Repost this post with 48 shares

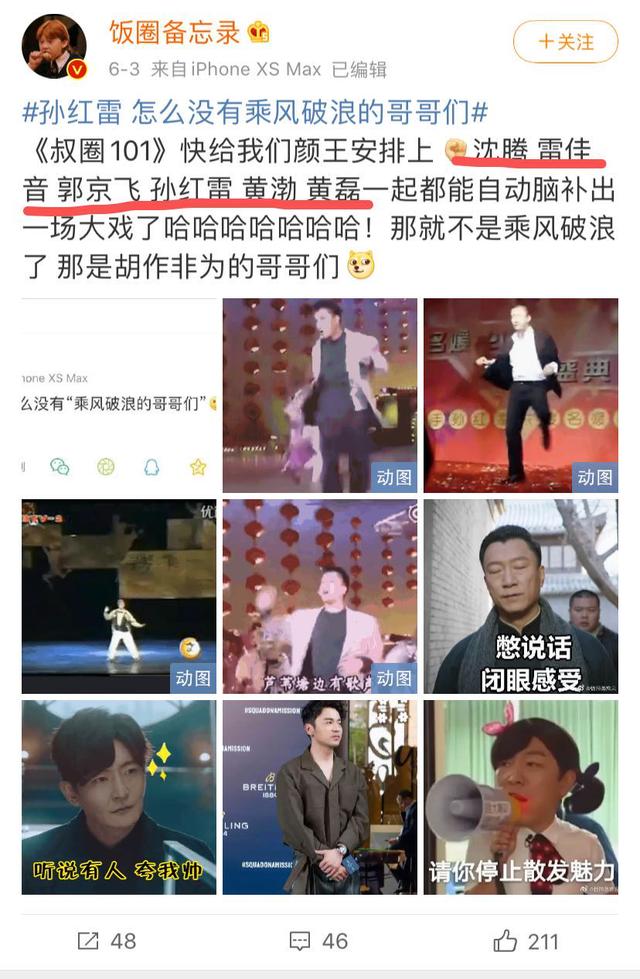(x=106, y=941)
